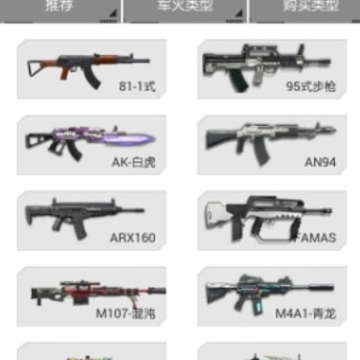Open the ARX160 weapon card
This screenshot has width=360, height=360.
pyautogui.click(x=92, y=221)
